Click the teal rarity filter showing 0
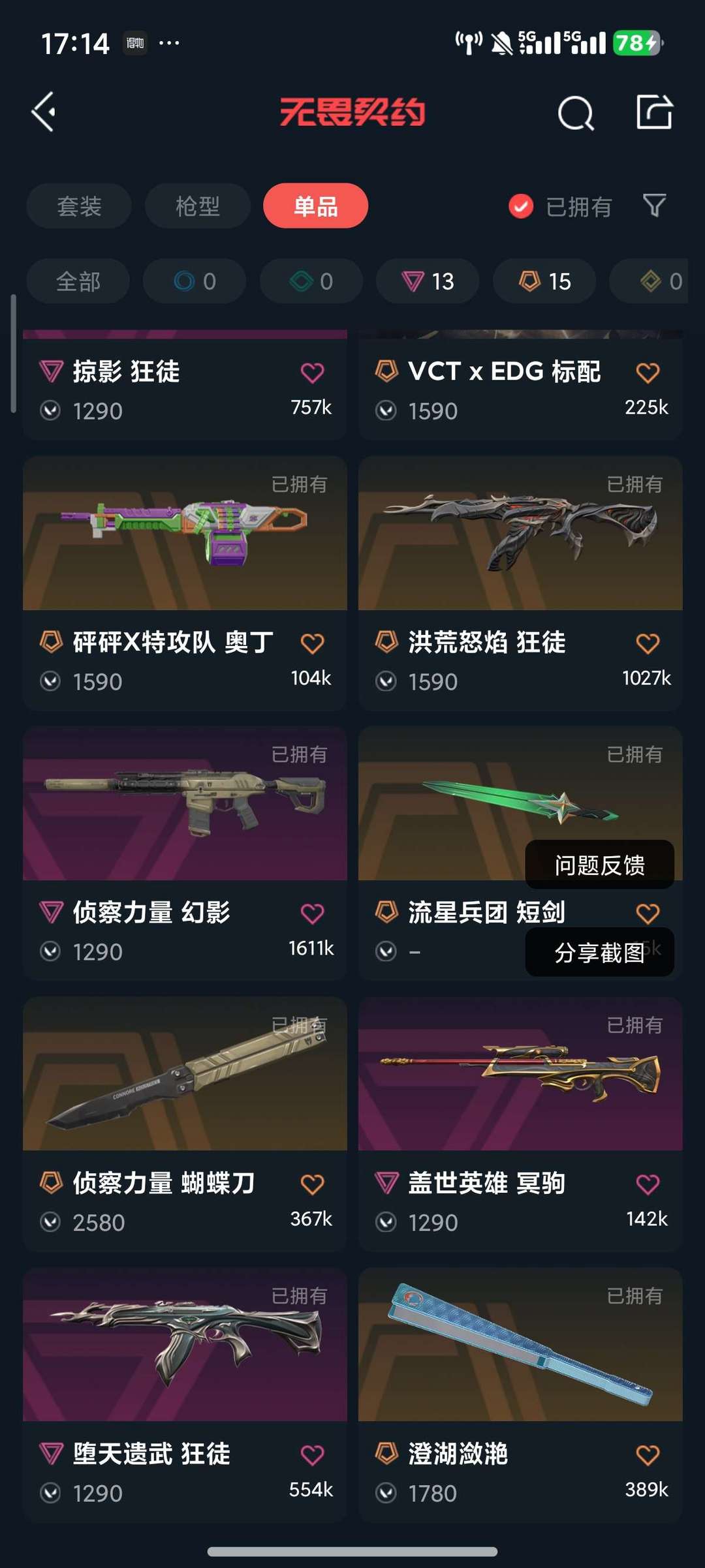This screenshot has height=1568, width=705. (310, 281)
